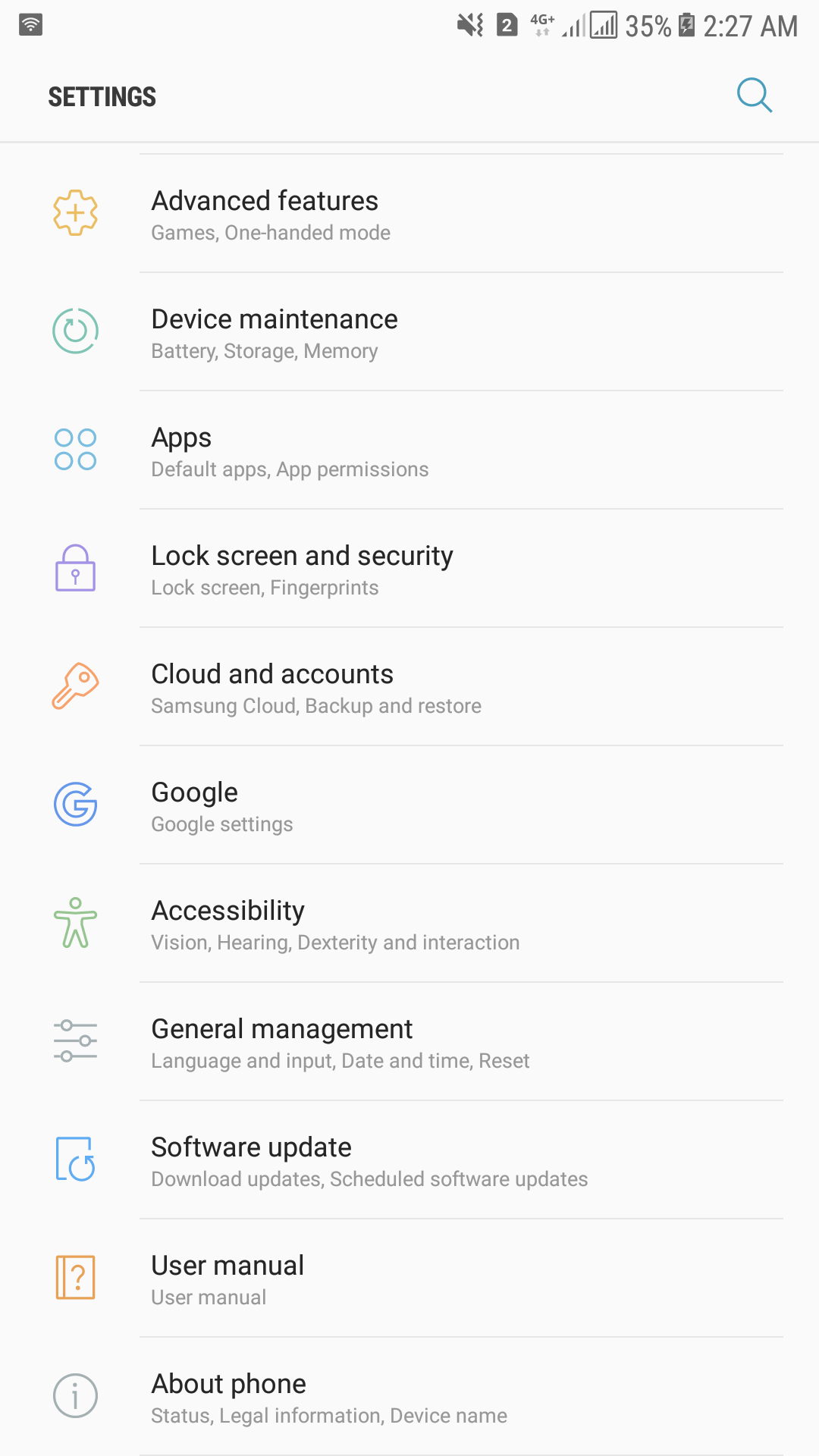This screenshot has height=1456, width=819.
Task: Select Software update
Action: tap(409, 1160)
